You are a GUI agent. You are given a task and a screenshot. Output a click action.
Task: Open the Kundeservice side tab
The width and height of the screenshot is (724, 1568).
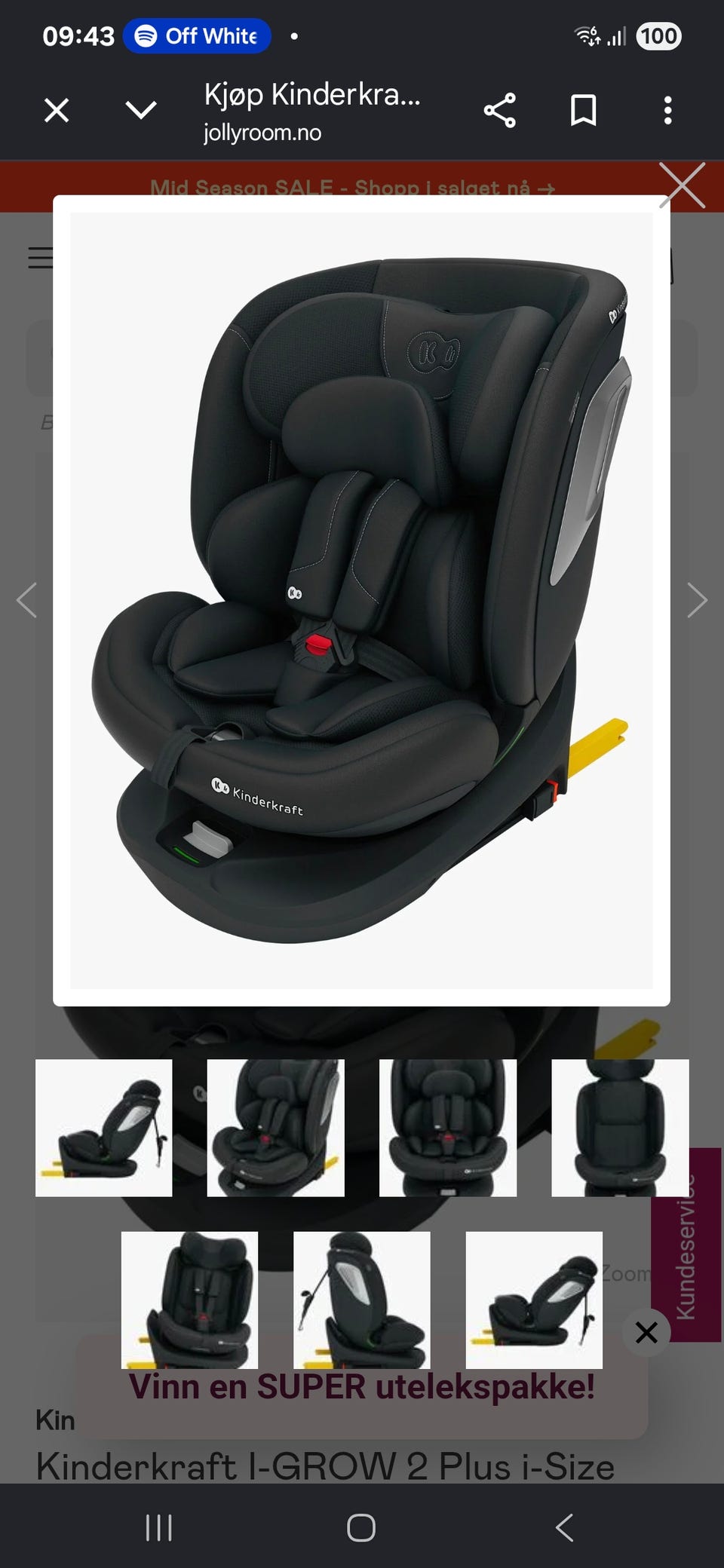686,1245
